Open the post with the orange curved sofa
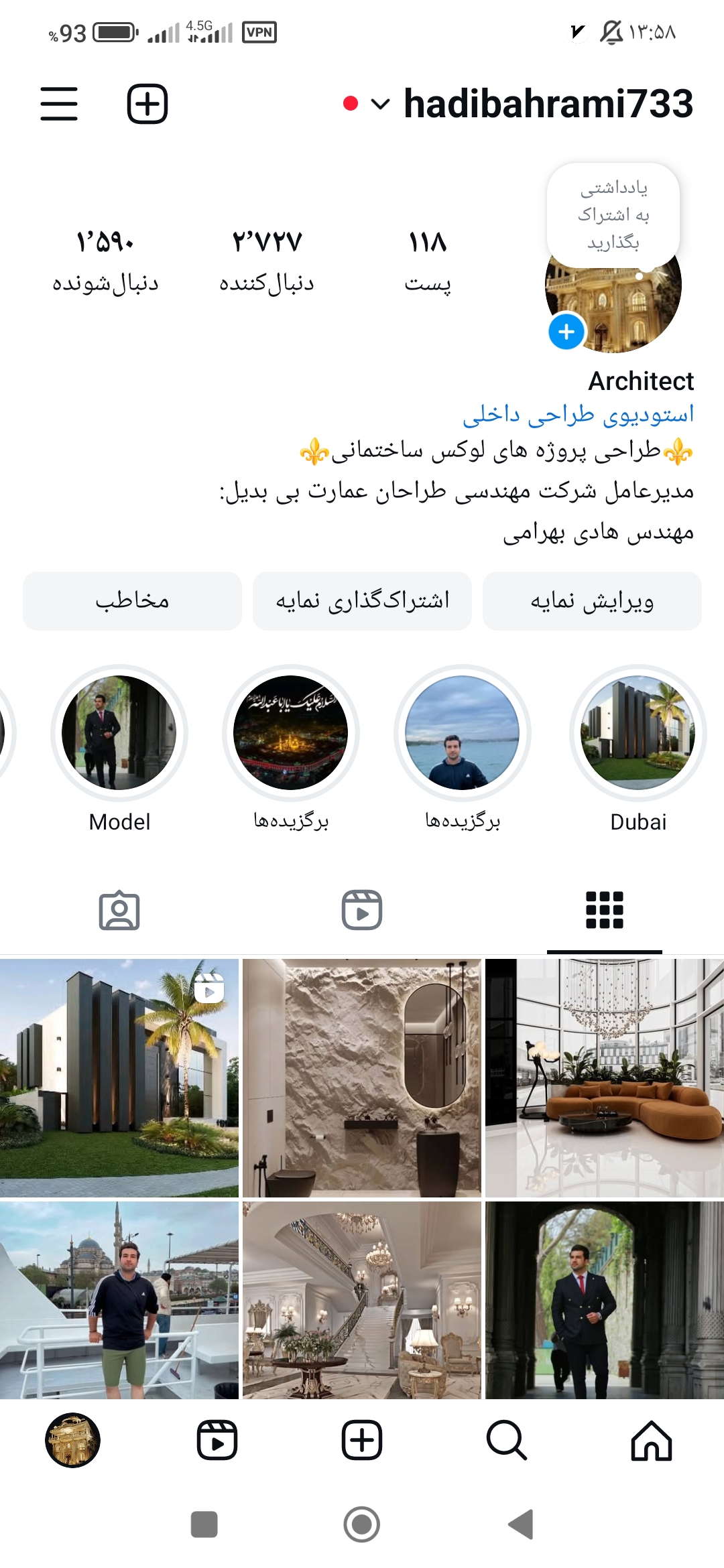 [605, 1077]
